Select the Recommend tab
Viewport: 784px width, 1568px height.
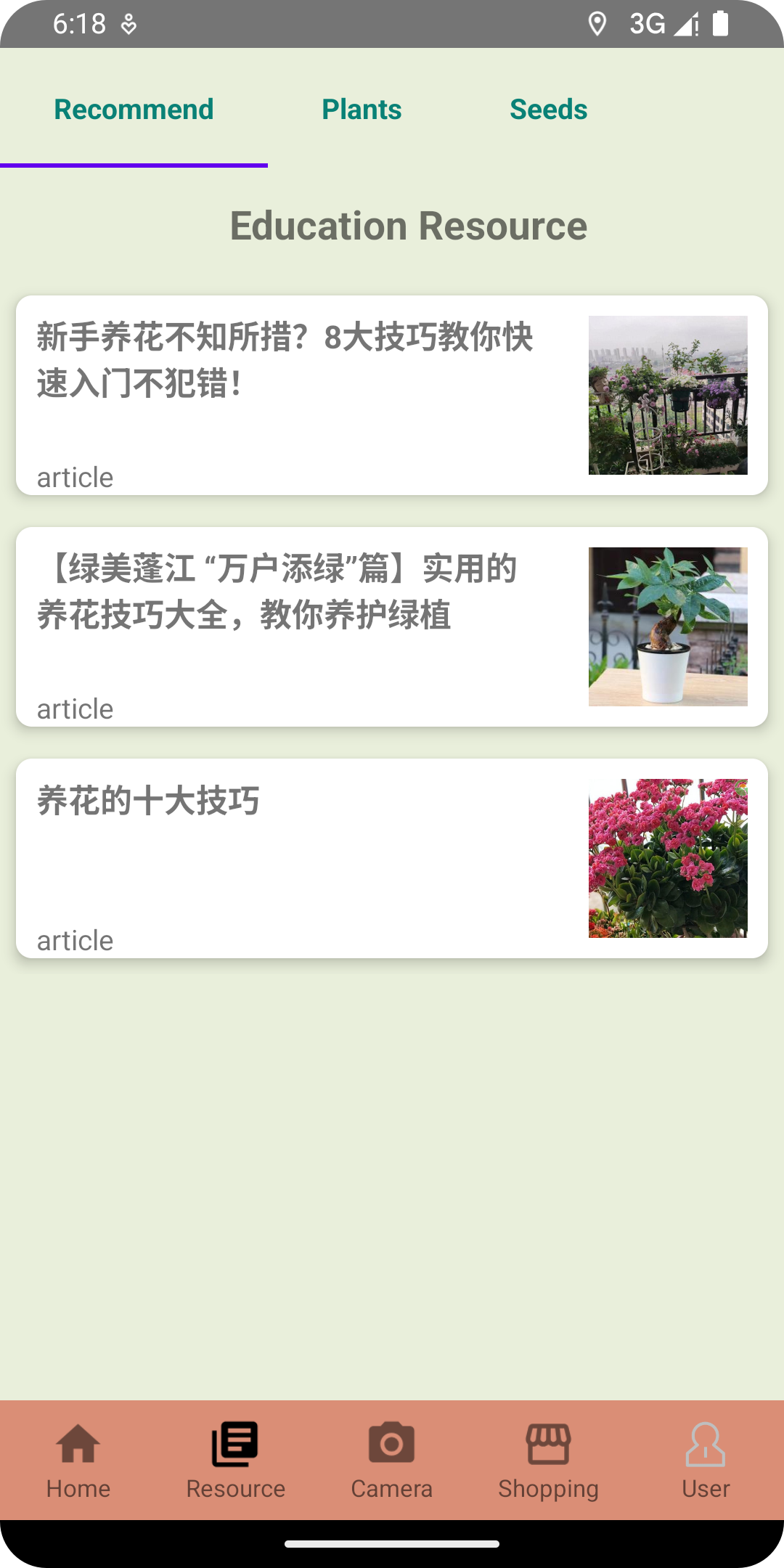[134, 109]
